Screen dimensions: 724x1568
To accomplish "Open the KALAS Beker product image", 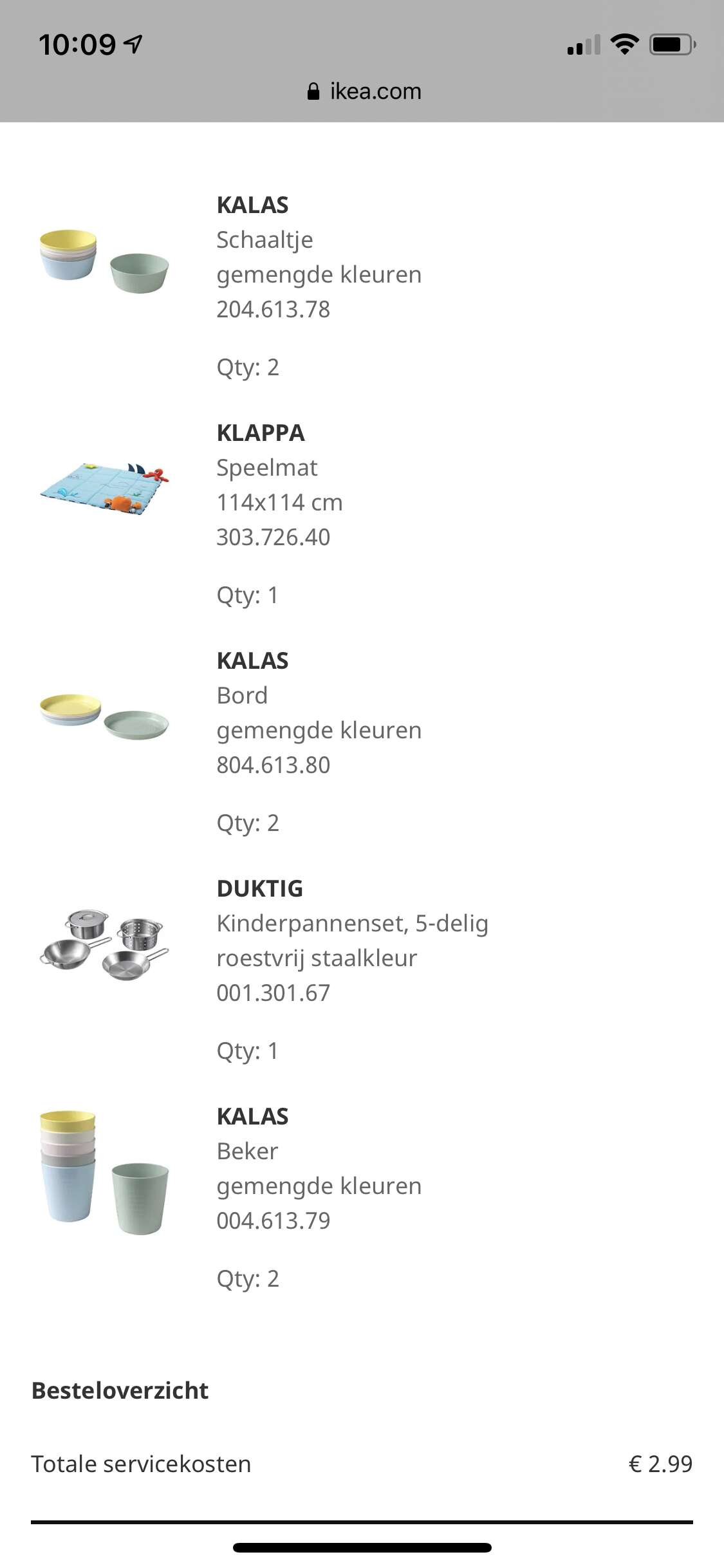I will pos(104,1172).
